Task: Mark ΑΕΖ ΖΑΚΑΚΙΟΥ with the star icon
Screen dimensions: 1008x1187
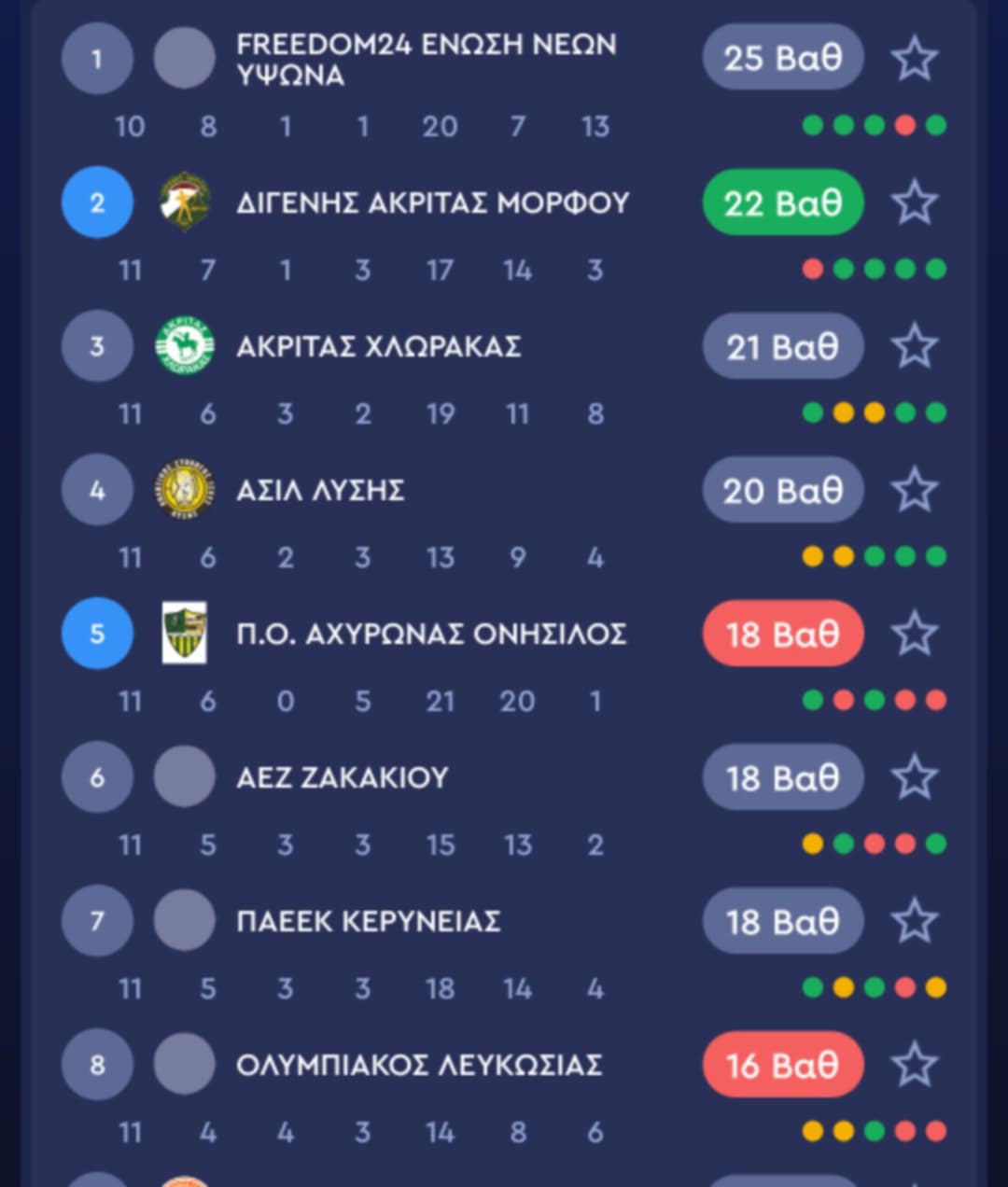Action: [x=914, y=777]
